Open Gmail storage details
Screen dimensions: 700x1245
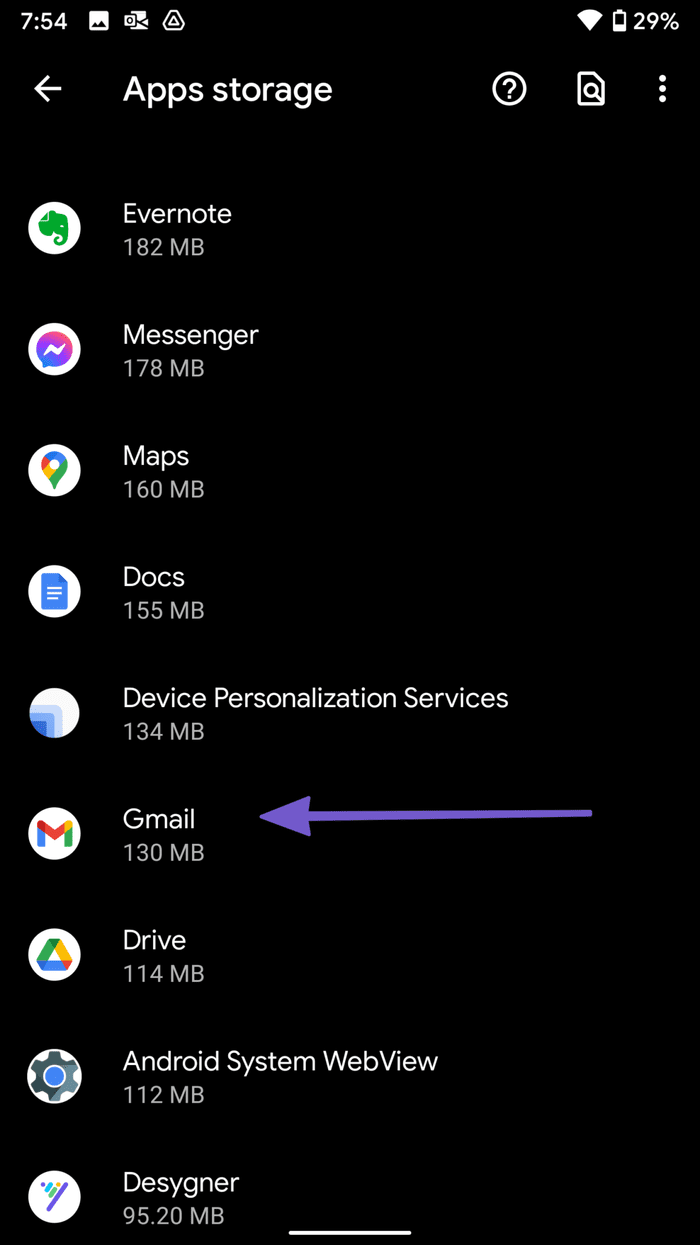pos(350,834)
